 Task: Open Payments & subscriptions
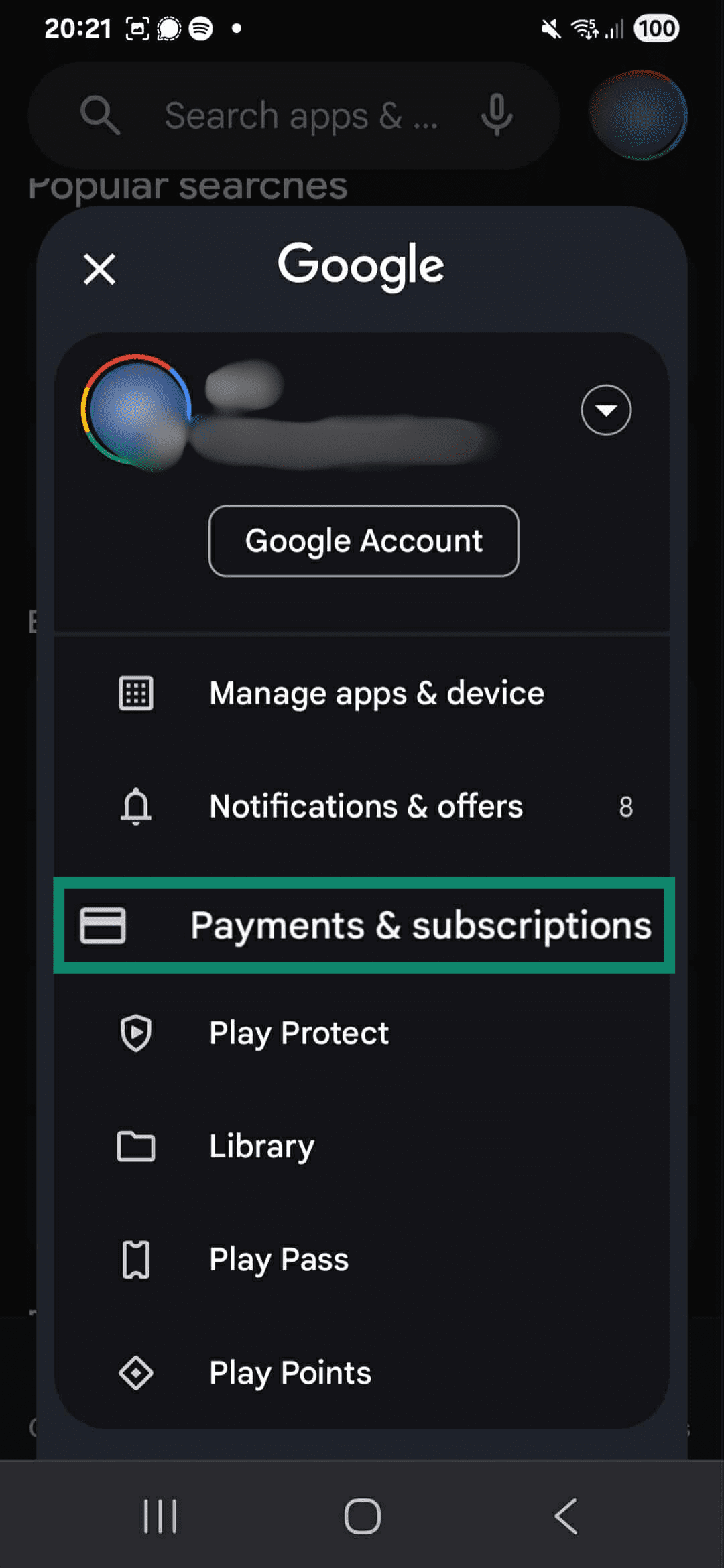420,925
